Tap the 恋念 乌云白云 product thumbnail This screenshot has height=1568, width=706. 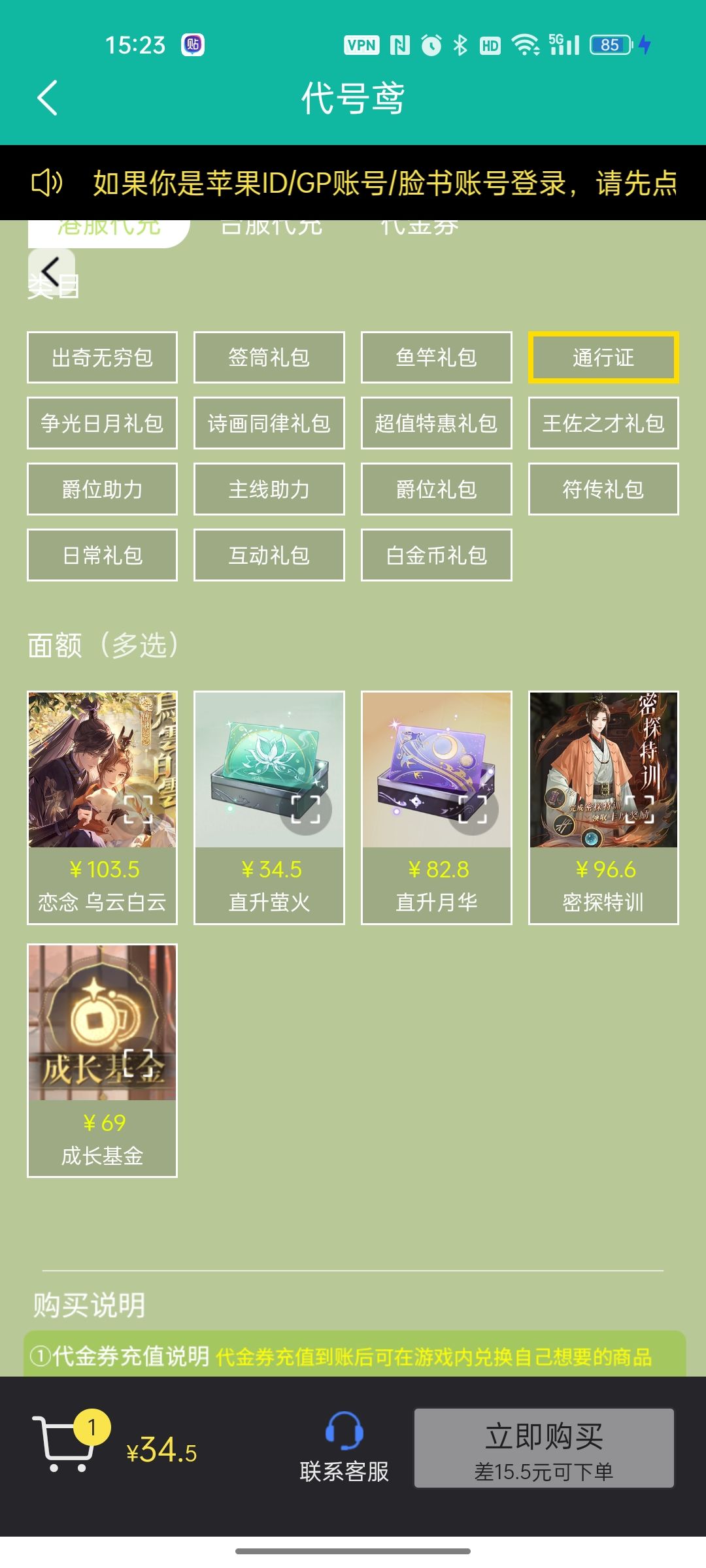pyautogui.click(x=101, y=771)
